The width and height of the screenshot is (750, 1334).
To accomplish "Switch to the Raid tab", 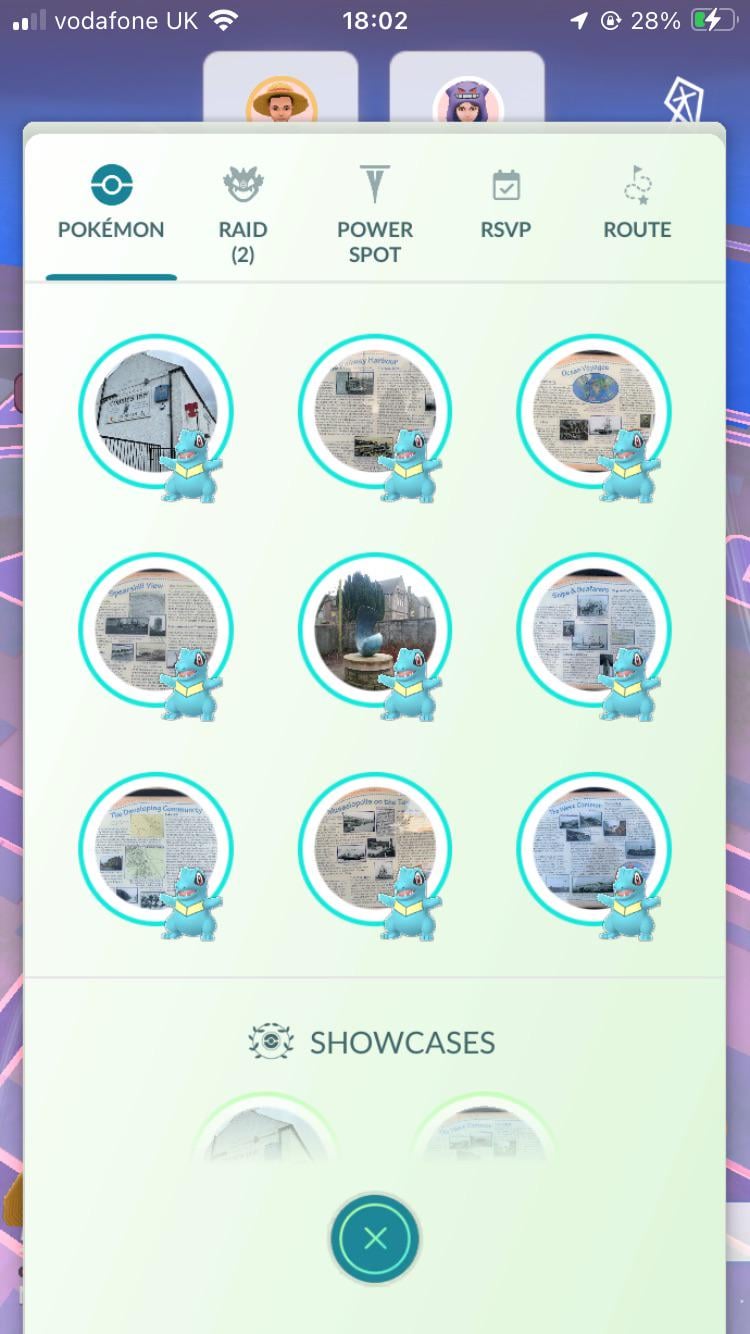I will point(243,215).
